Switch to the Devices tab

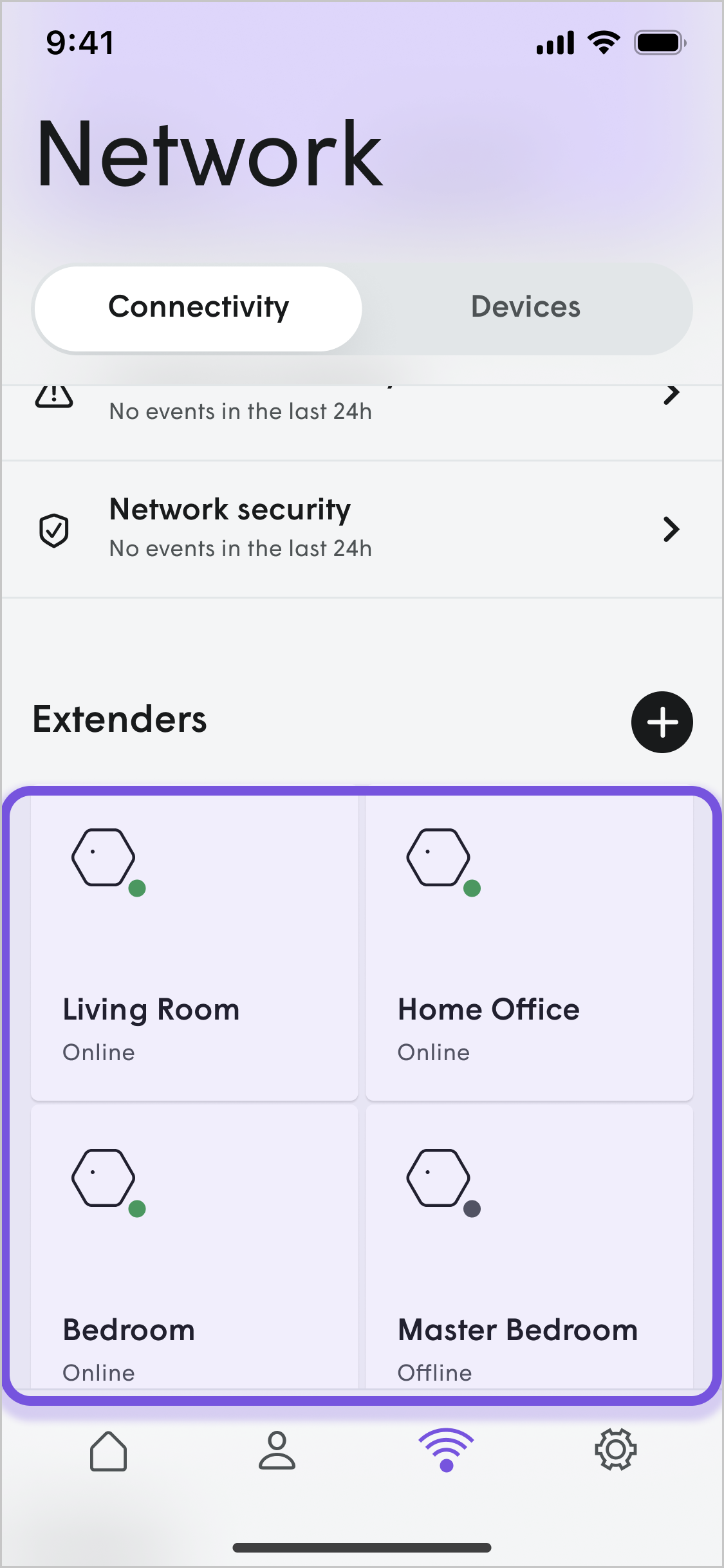click(526, 307)
